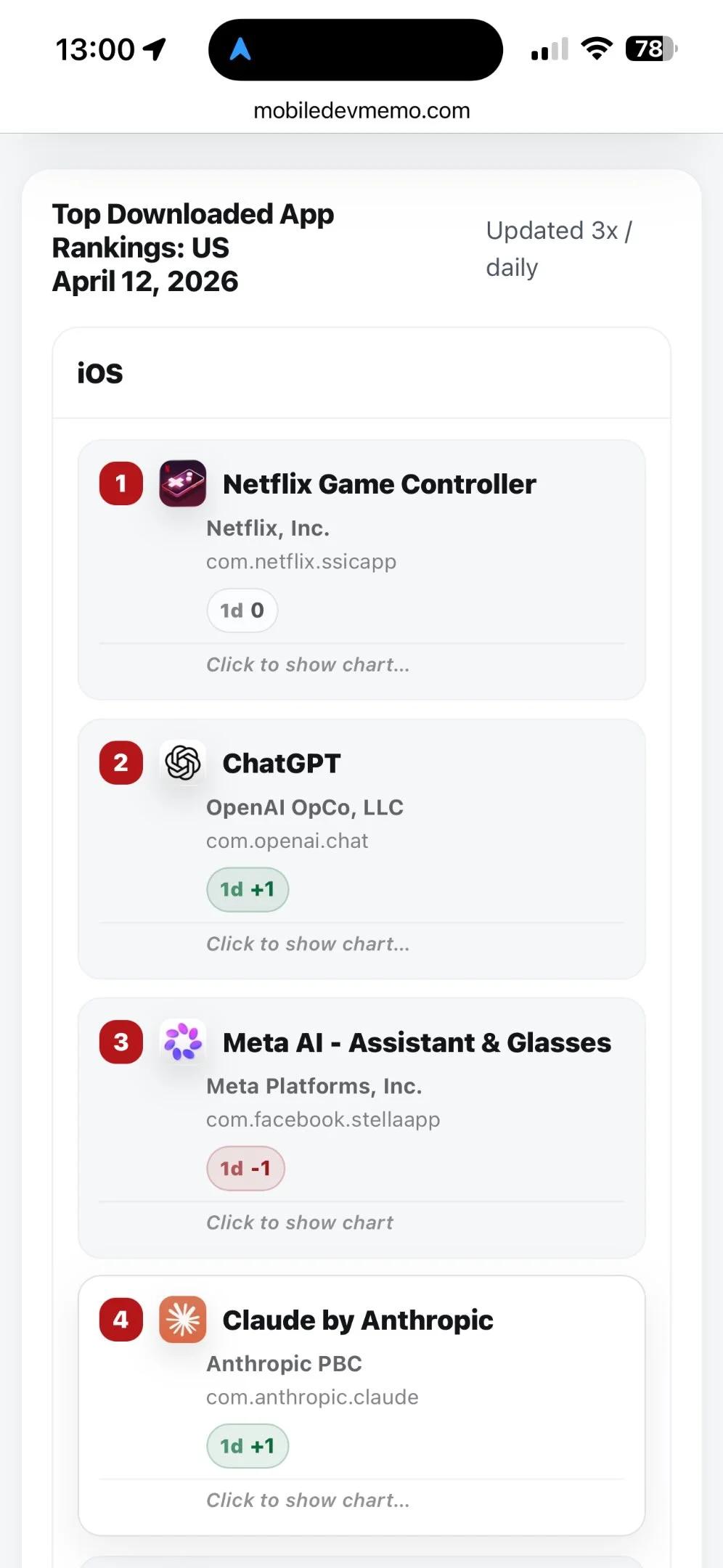Select the rank 2 badge next to ChatGPT
723x1568 pixels.
coord(120,763)
